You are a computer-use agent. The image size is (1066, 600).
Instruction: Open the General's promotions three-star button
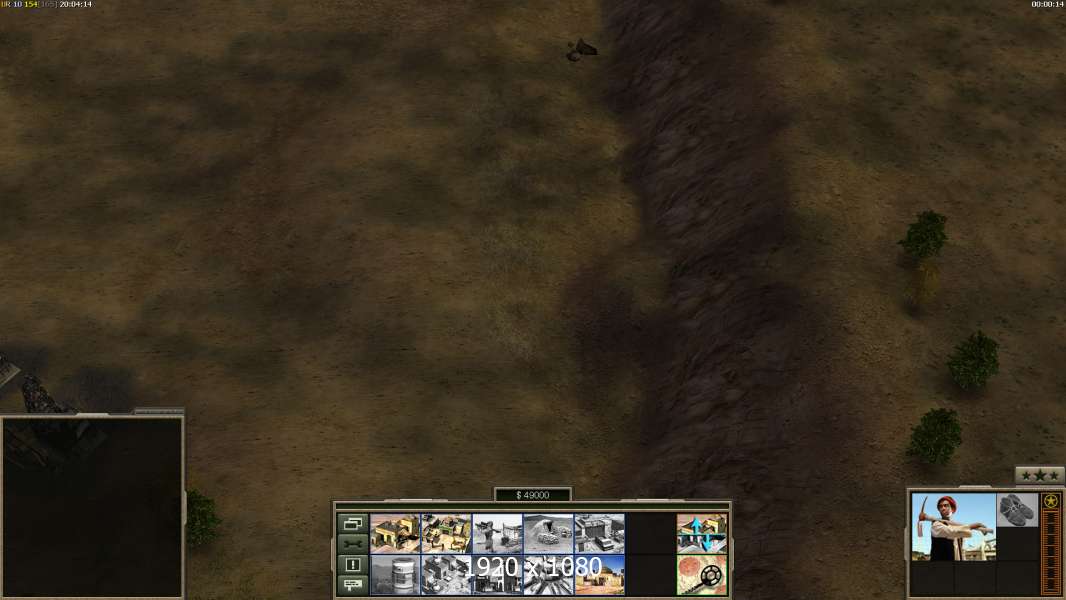pos(1039,475)
